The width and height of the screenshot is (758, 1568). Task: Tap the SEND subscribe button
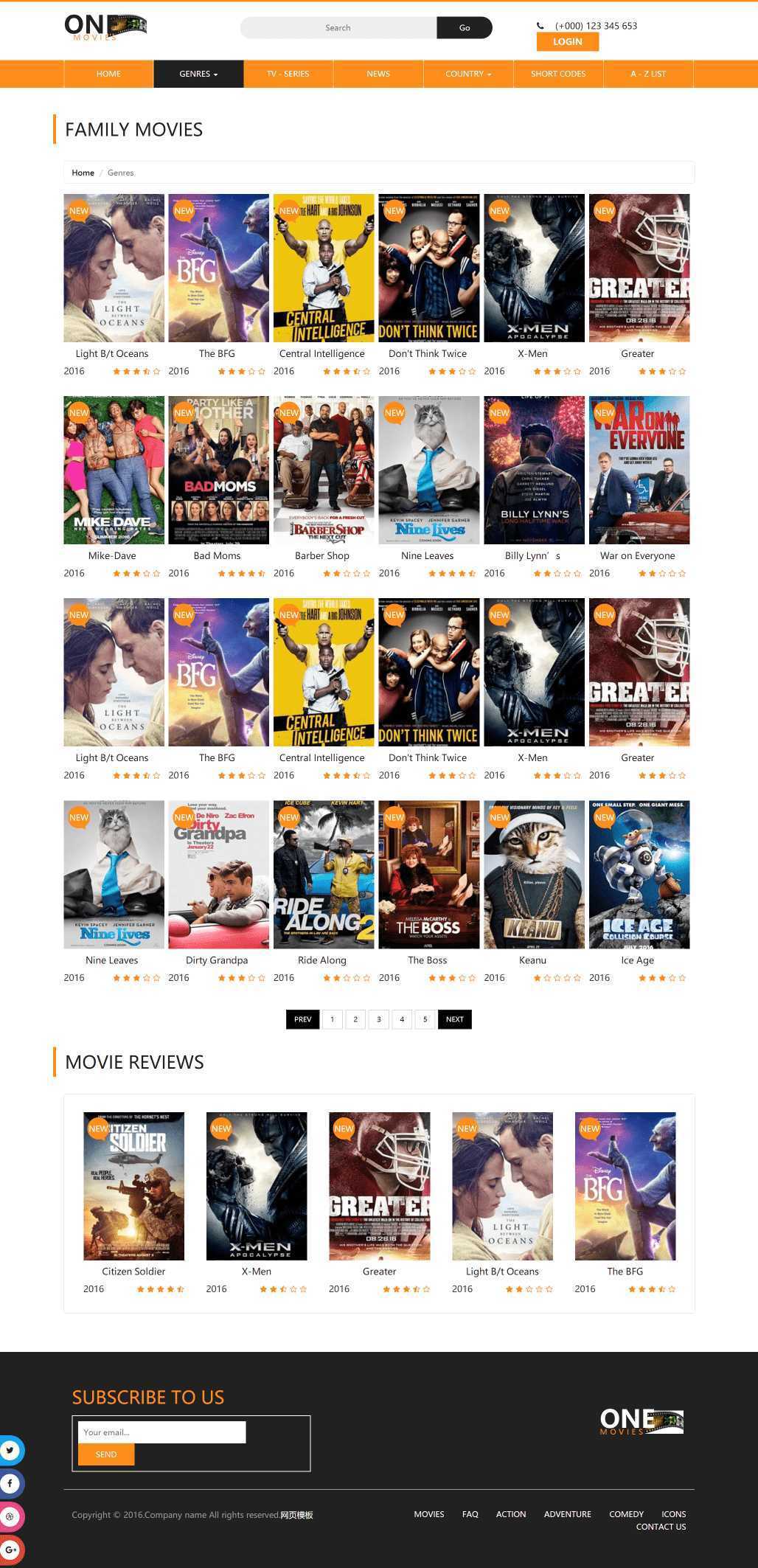pyautogui.click(x=106, y=1454)
